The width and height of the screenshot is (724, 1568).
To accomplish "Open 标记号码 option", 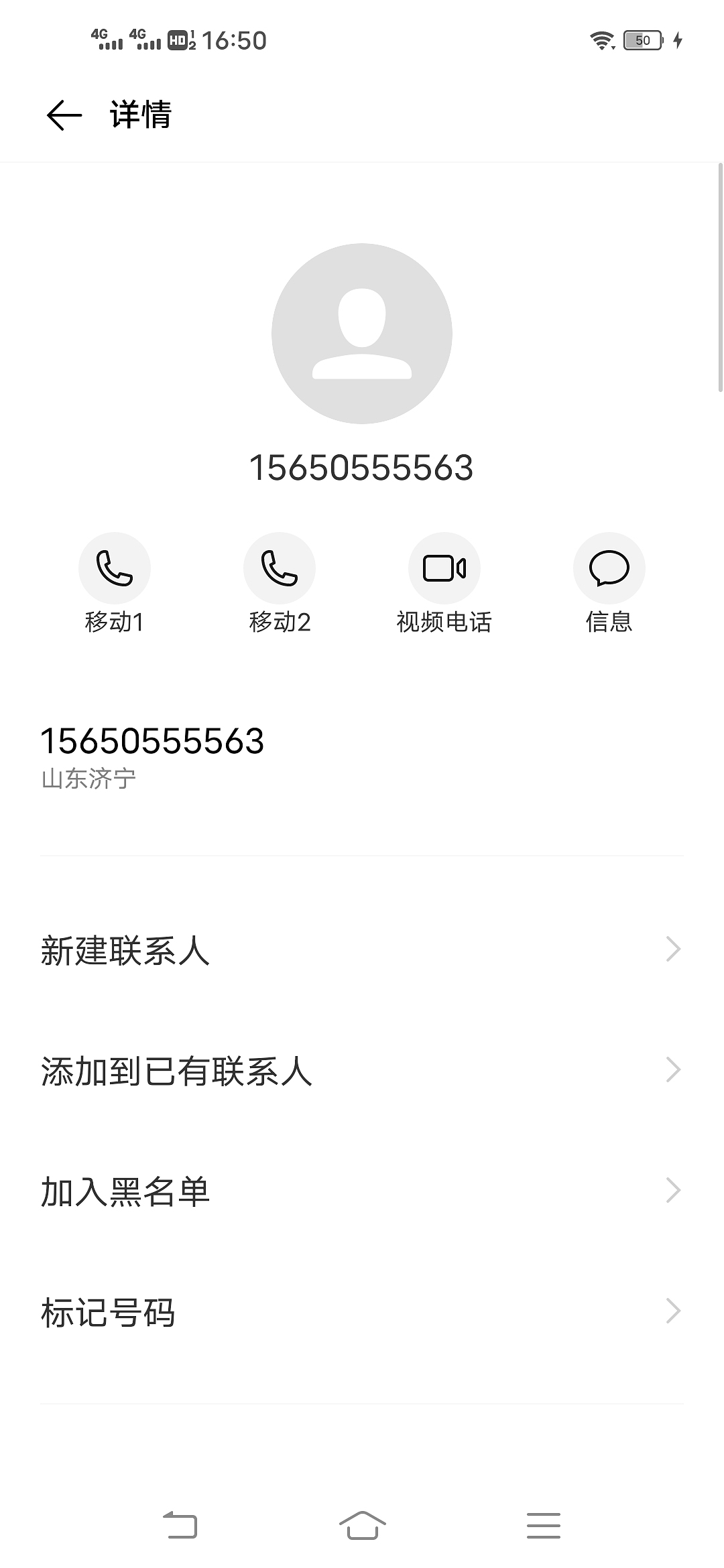I will pyautogui.click(x=362, y=1311).
